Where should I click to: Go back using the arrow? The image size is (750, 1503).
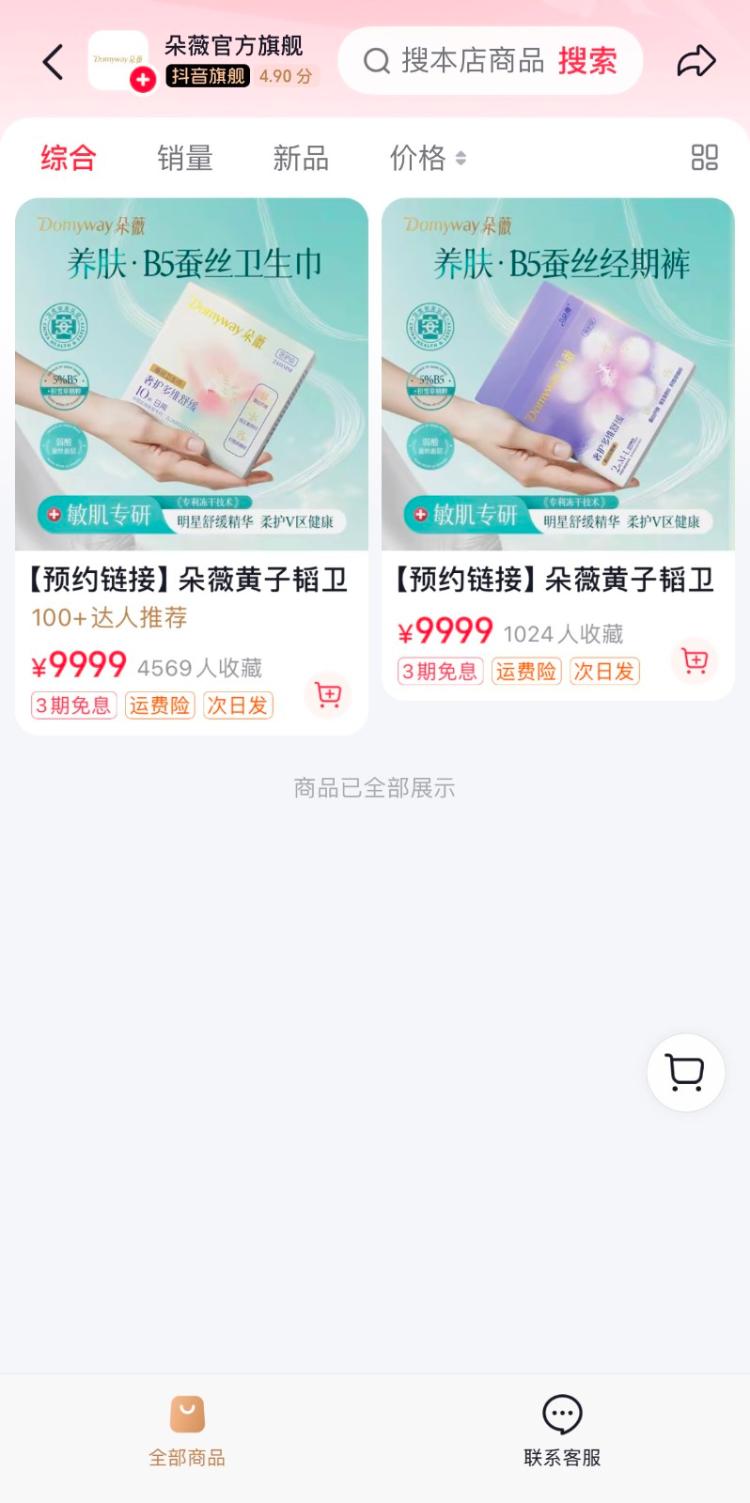[53, 62]
